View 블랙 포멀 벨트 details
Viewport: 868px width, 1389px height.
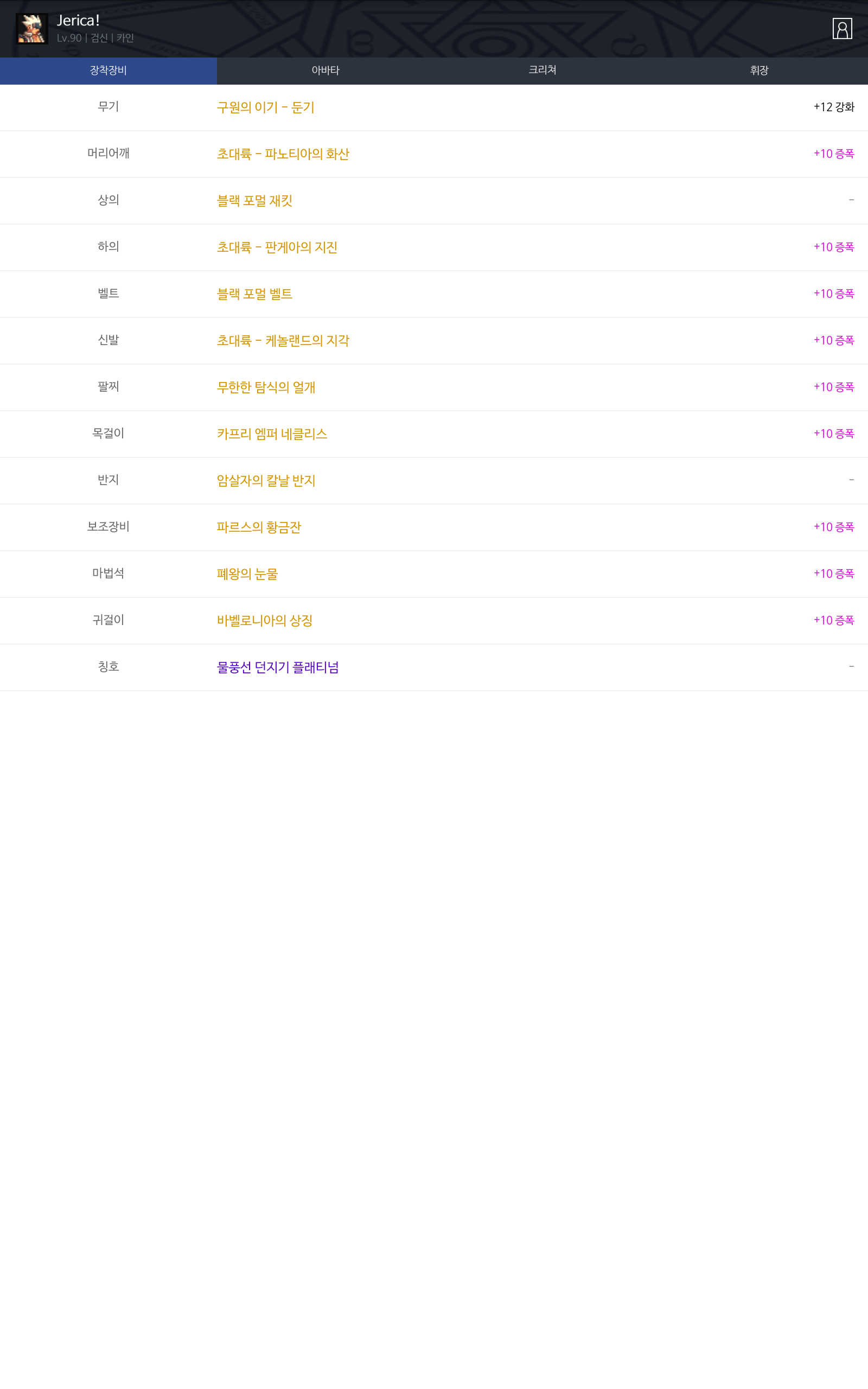click(x=254, y=294)
